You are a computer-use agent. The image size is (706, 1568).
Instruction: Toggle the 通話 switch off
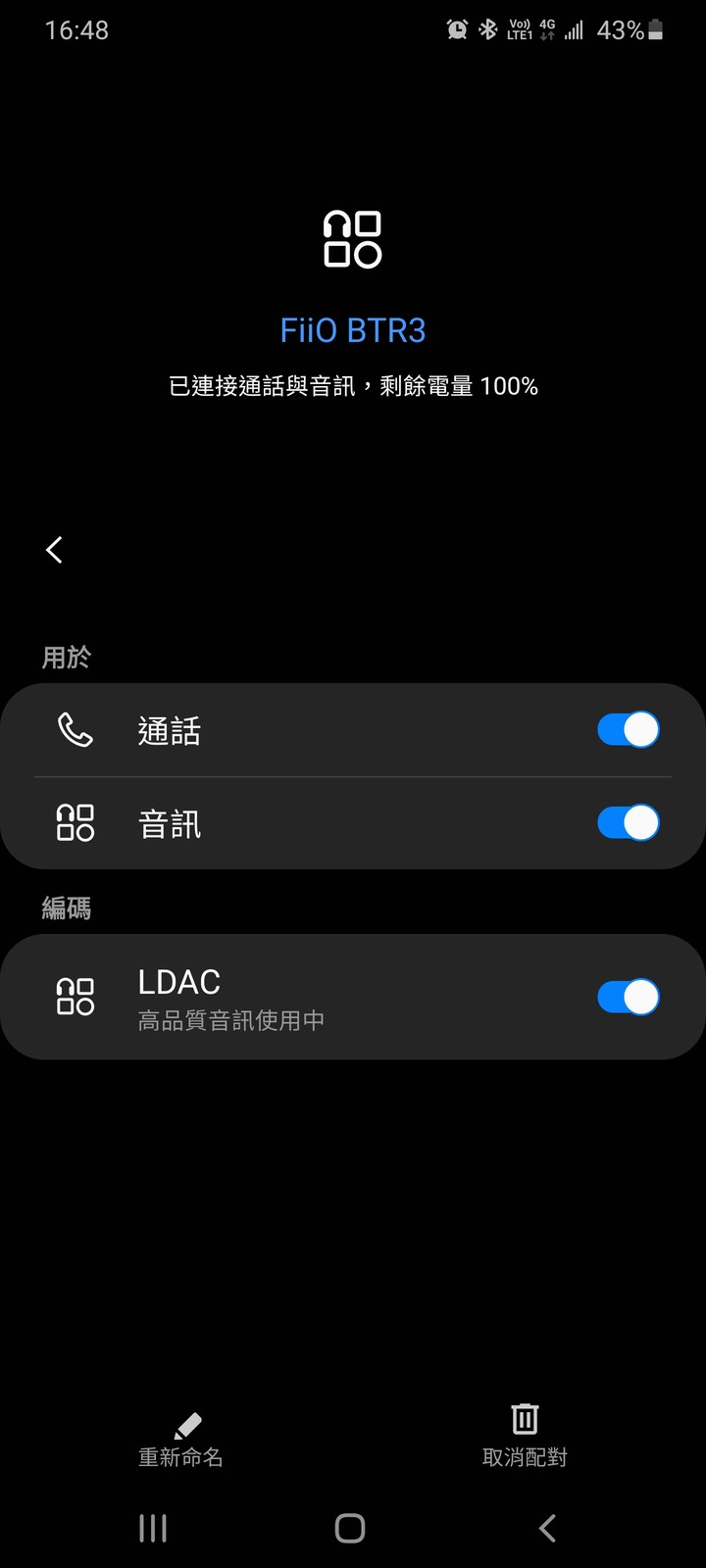coord(629,729)
